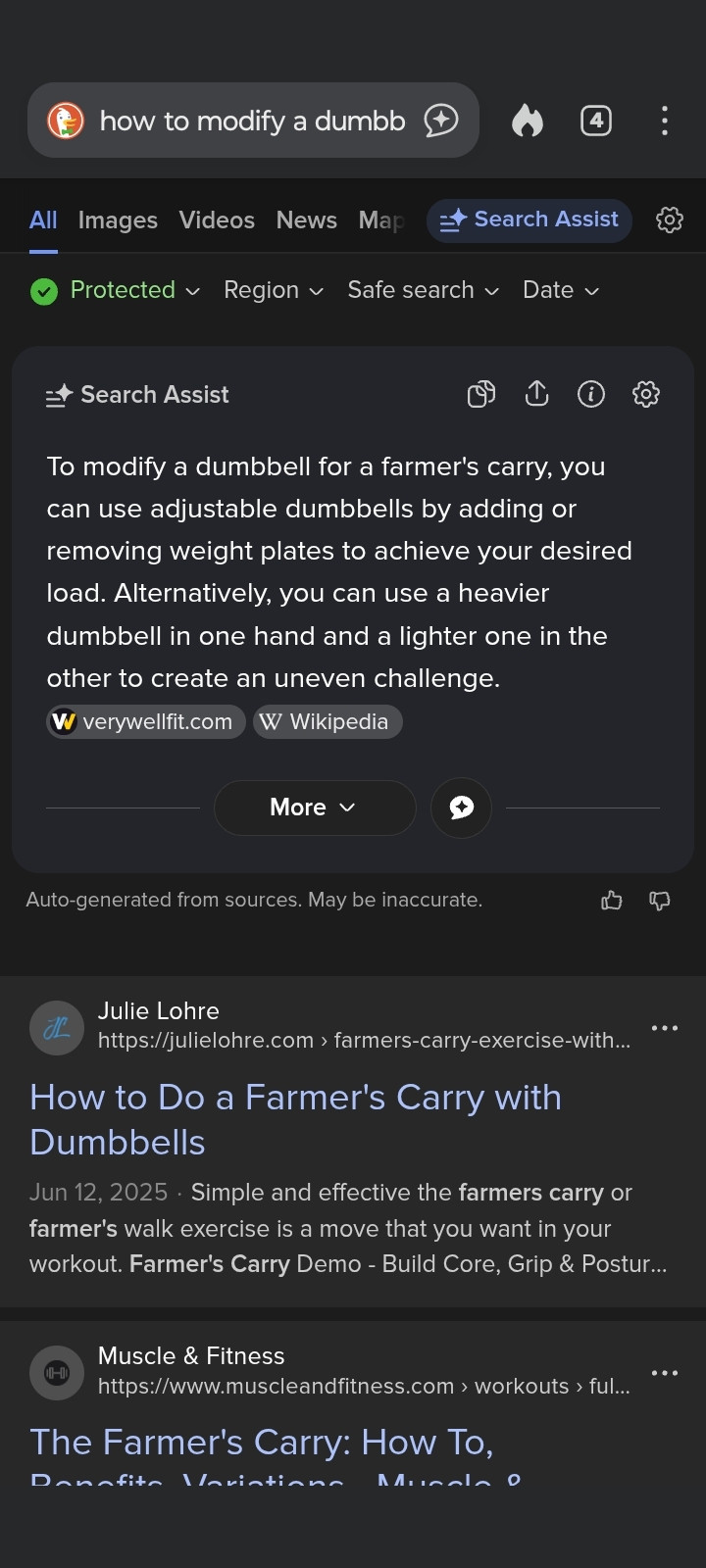Screen dimensions: 706x1568
Task: Open Duck.ai chat icon in address bar
Action: [441, 121]
